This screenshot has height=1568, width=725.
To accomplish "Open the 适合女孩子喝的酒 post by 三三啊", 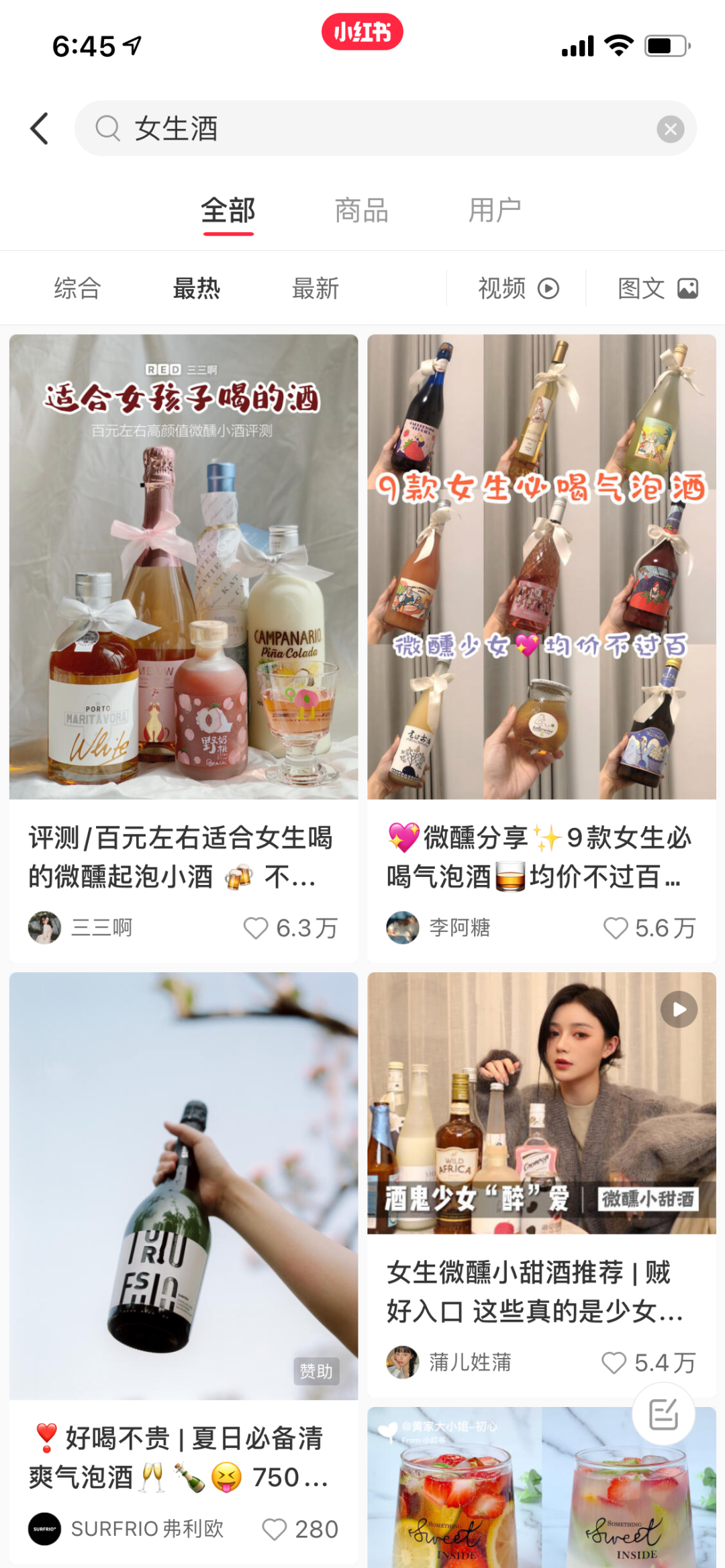I will tap(183, 567).
